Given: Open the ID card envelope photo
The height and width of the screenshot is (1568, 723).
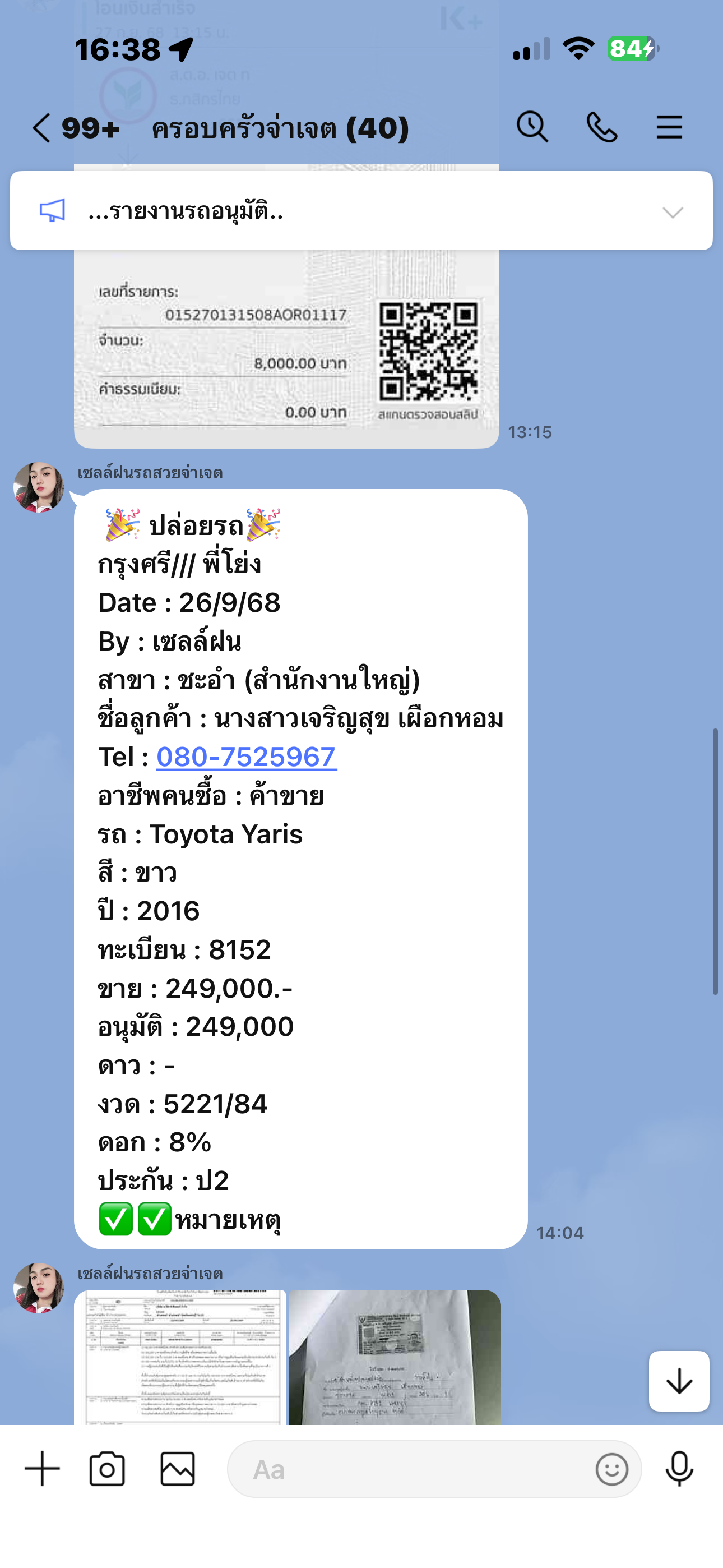Looking at the screenshot, I should click(395, 1357).
